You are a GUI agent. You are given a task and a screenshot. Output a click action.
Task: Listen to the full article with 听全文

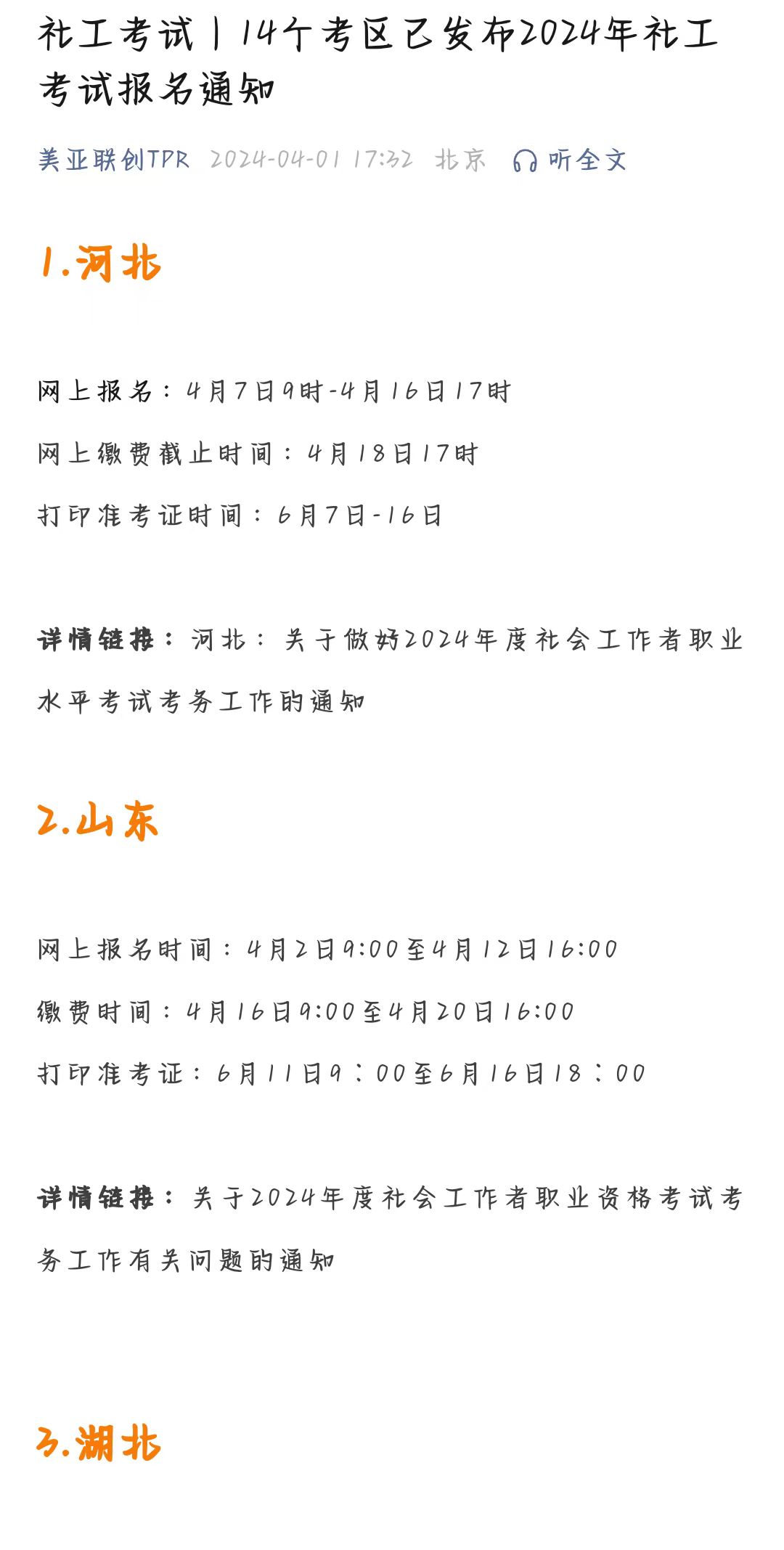pos(569,160)
